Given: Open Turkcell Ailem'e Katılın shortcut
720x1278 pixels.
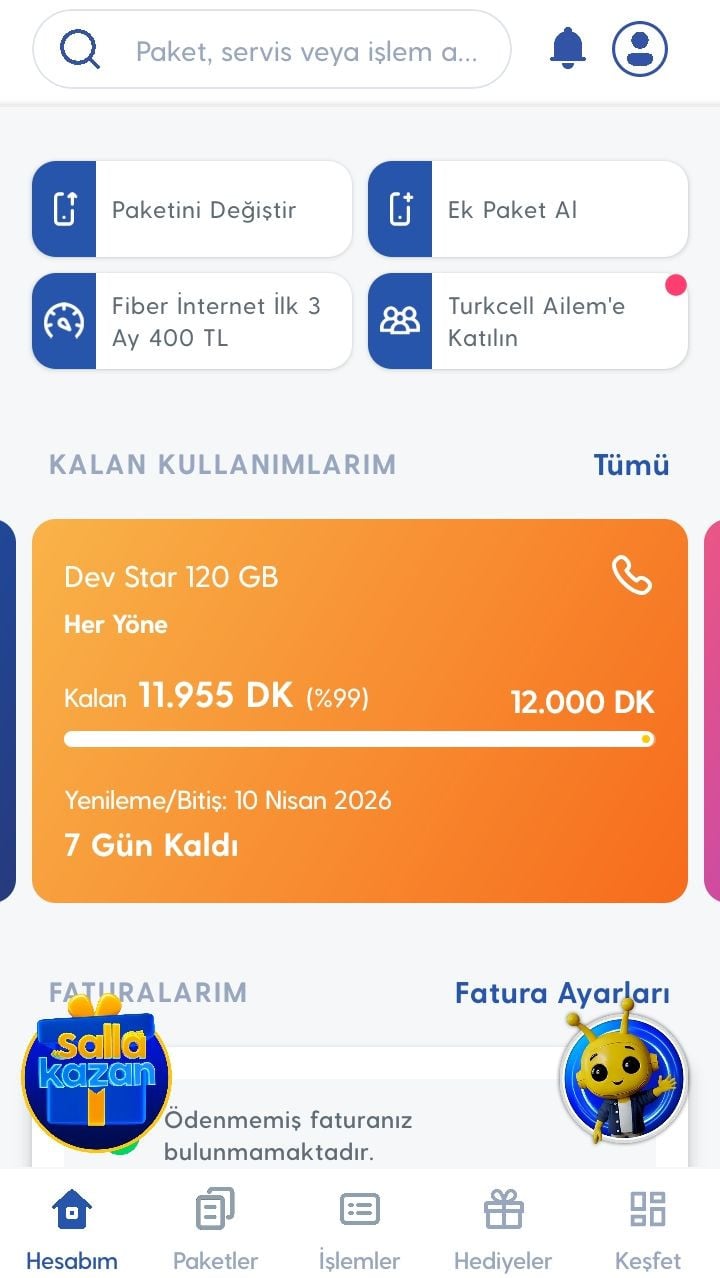Looking at the screenshot, I should click(528, 322).
